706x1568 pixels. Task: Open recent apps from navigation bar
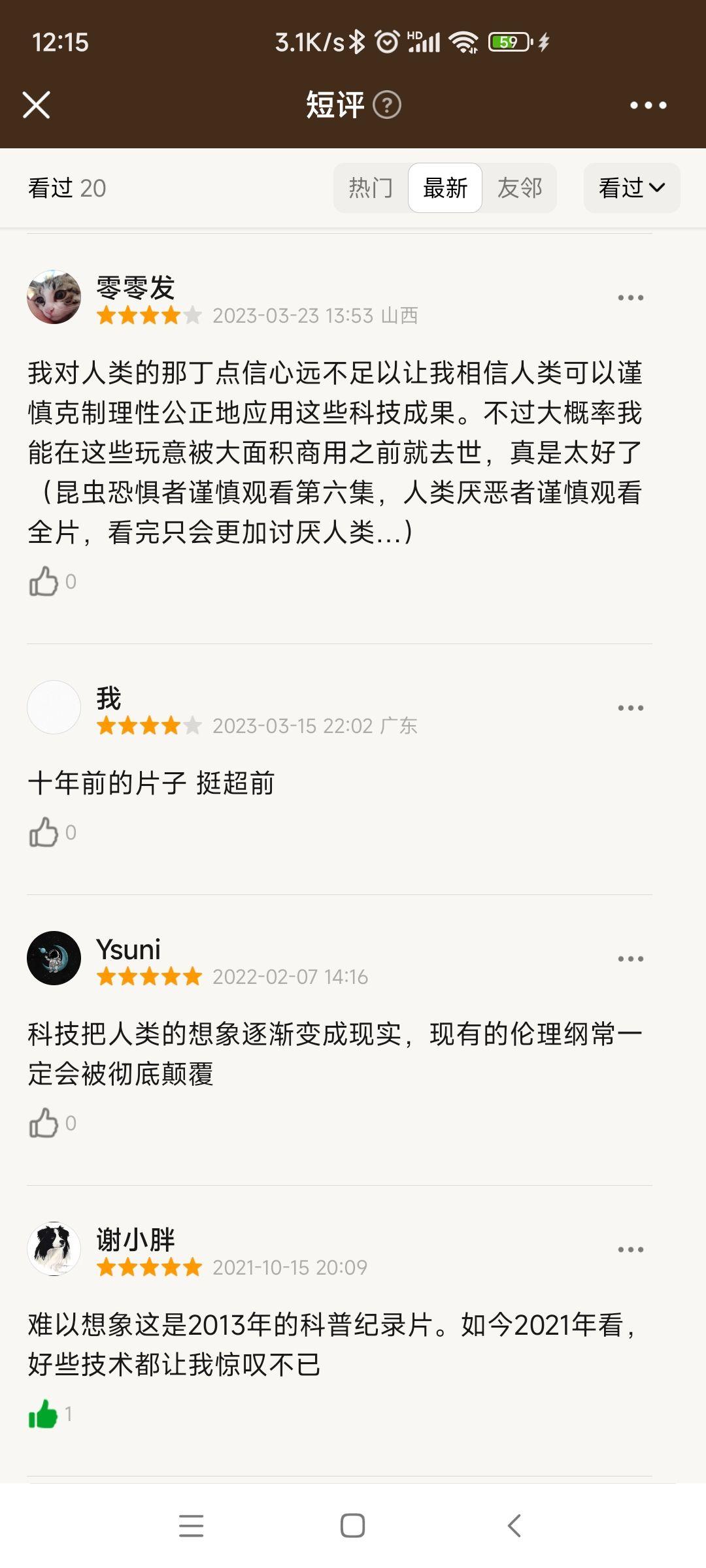click(x=191, y=1526)
